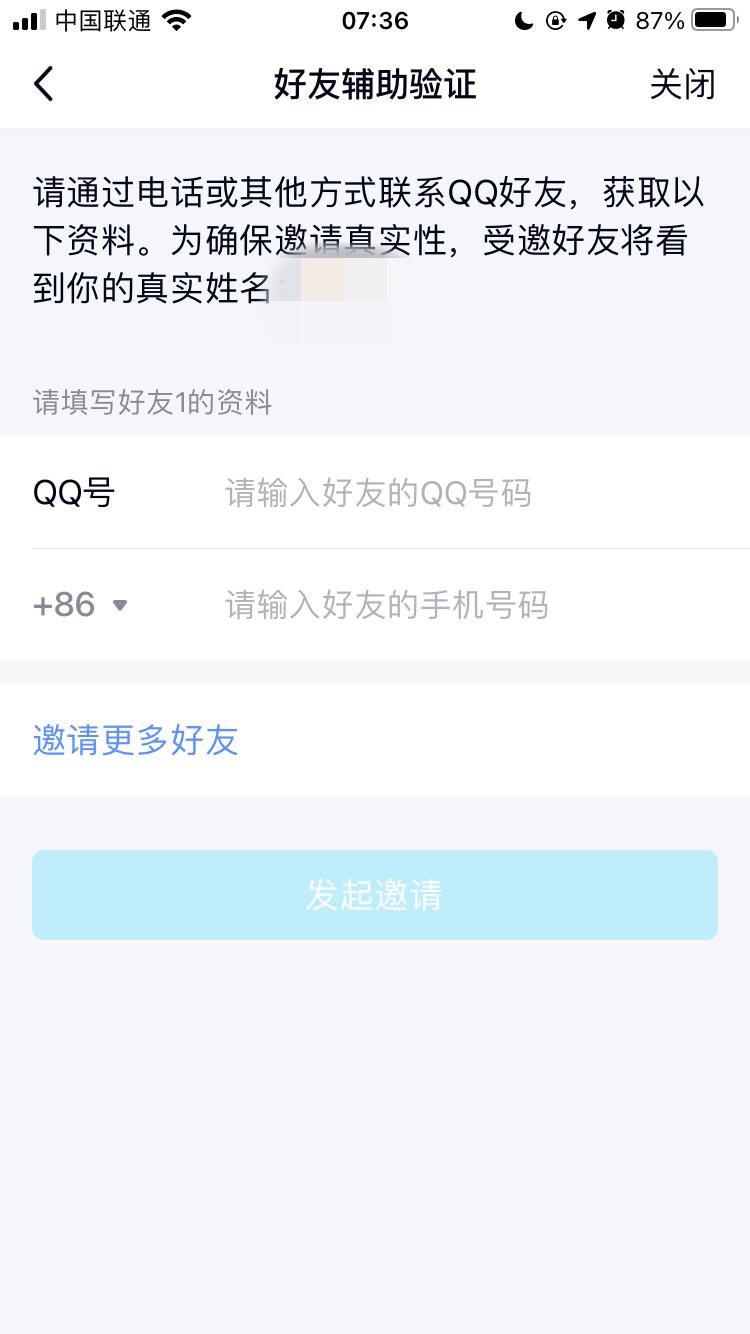This screenshot has height=1334, width=750.
Task: Tap the 关闭 button to close
Action: (685, 84)
